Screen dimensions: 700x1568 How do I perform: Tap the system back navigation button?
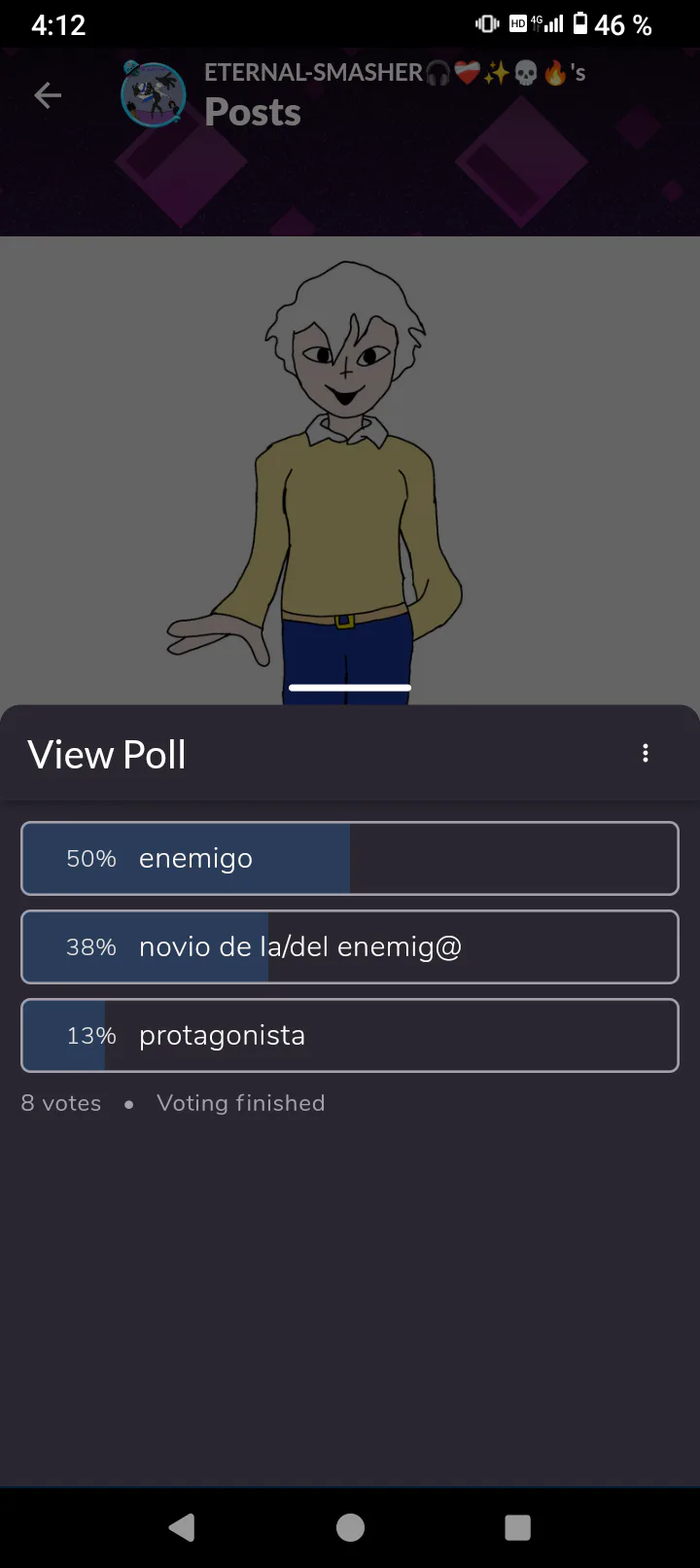(x=182, y=1527)
